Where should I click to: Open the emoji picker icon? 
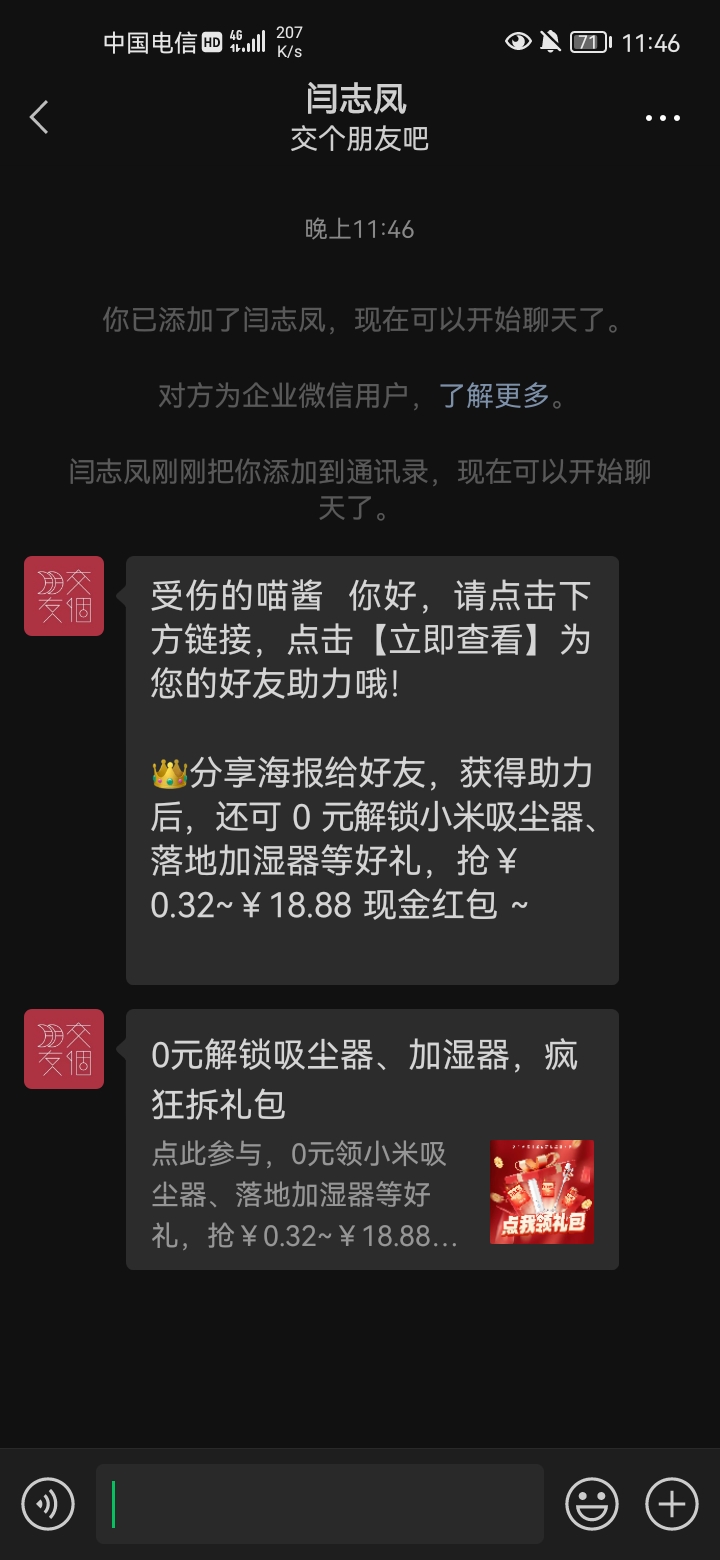(591, 1503)
